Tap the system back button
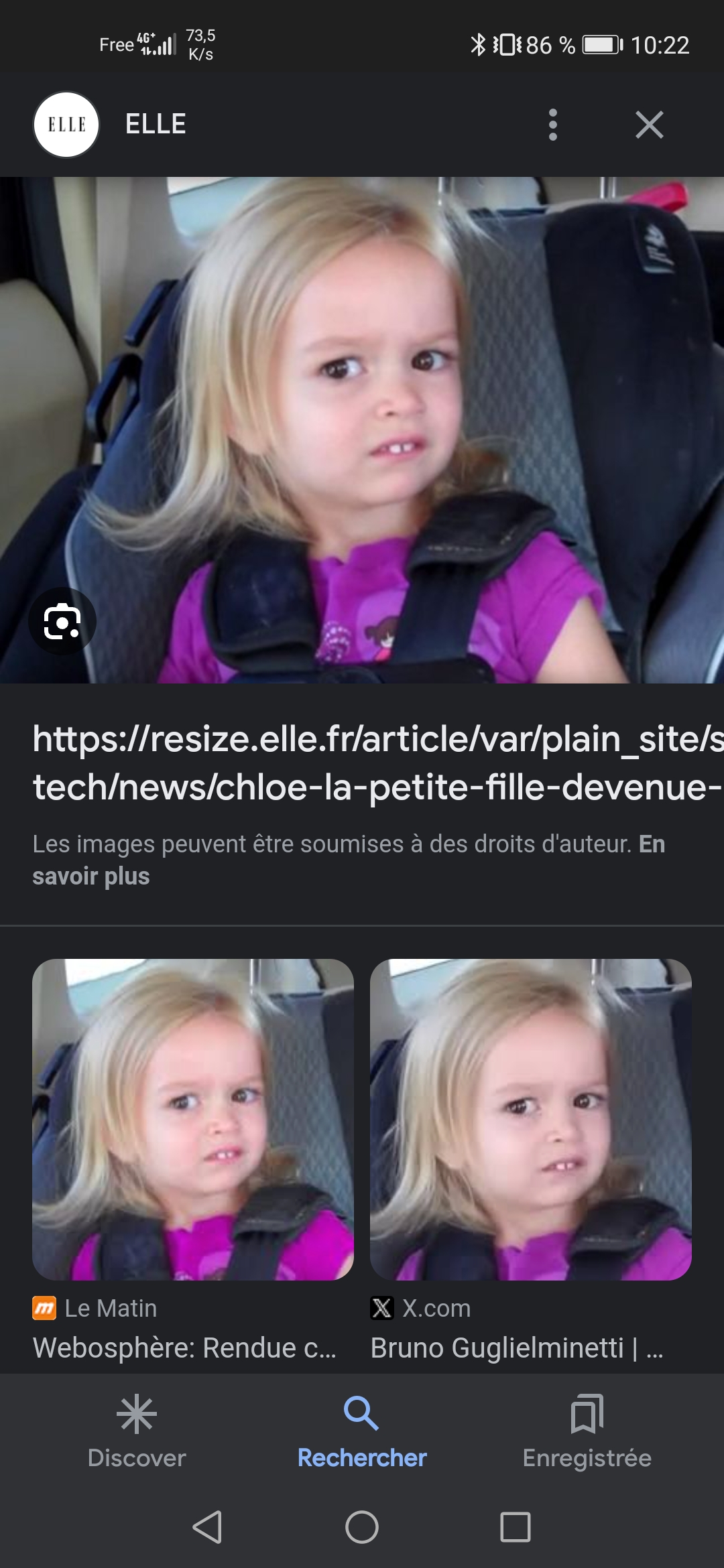 coord(208,1527)
